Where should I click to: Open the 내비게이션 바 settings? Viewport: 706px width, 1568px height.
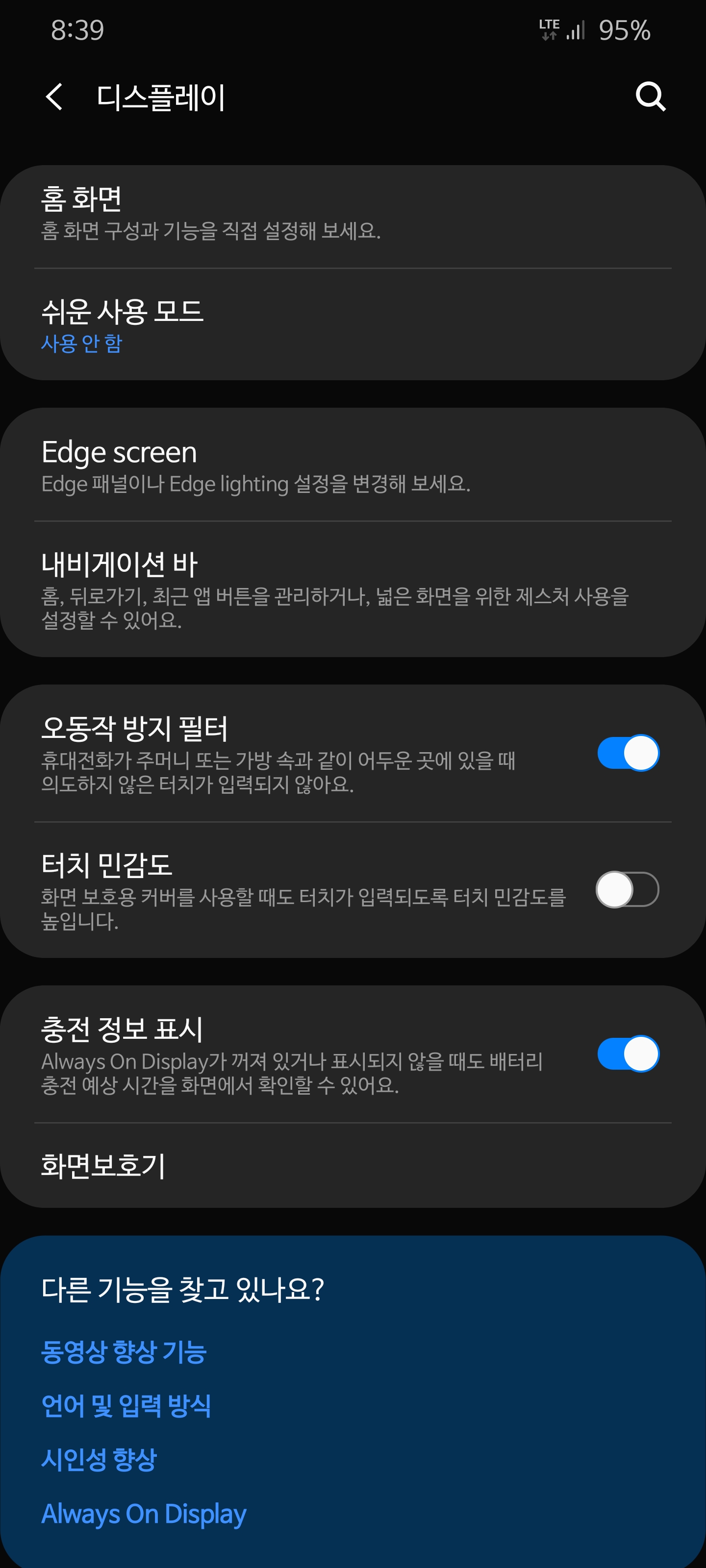353,589
